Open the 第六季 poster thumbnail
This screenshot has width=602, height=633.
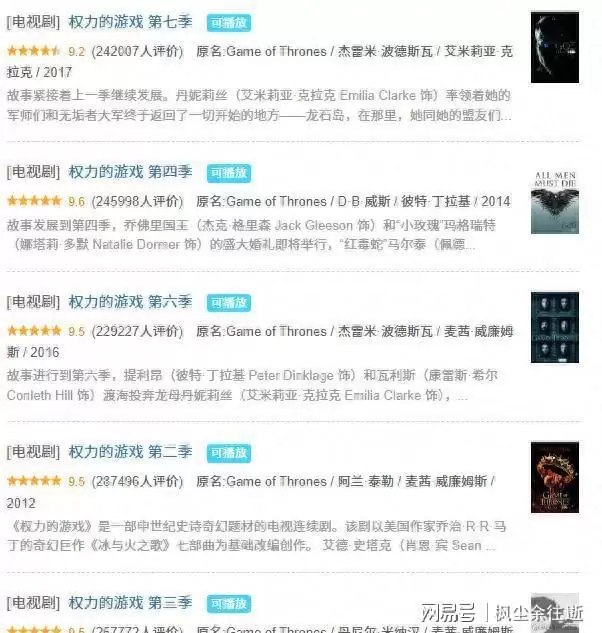click(x=555, y=329)
